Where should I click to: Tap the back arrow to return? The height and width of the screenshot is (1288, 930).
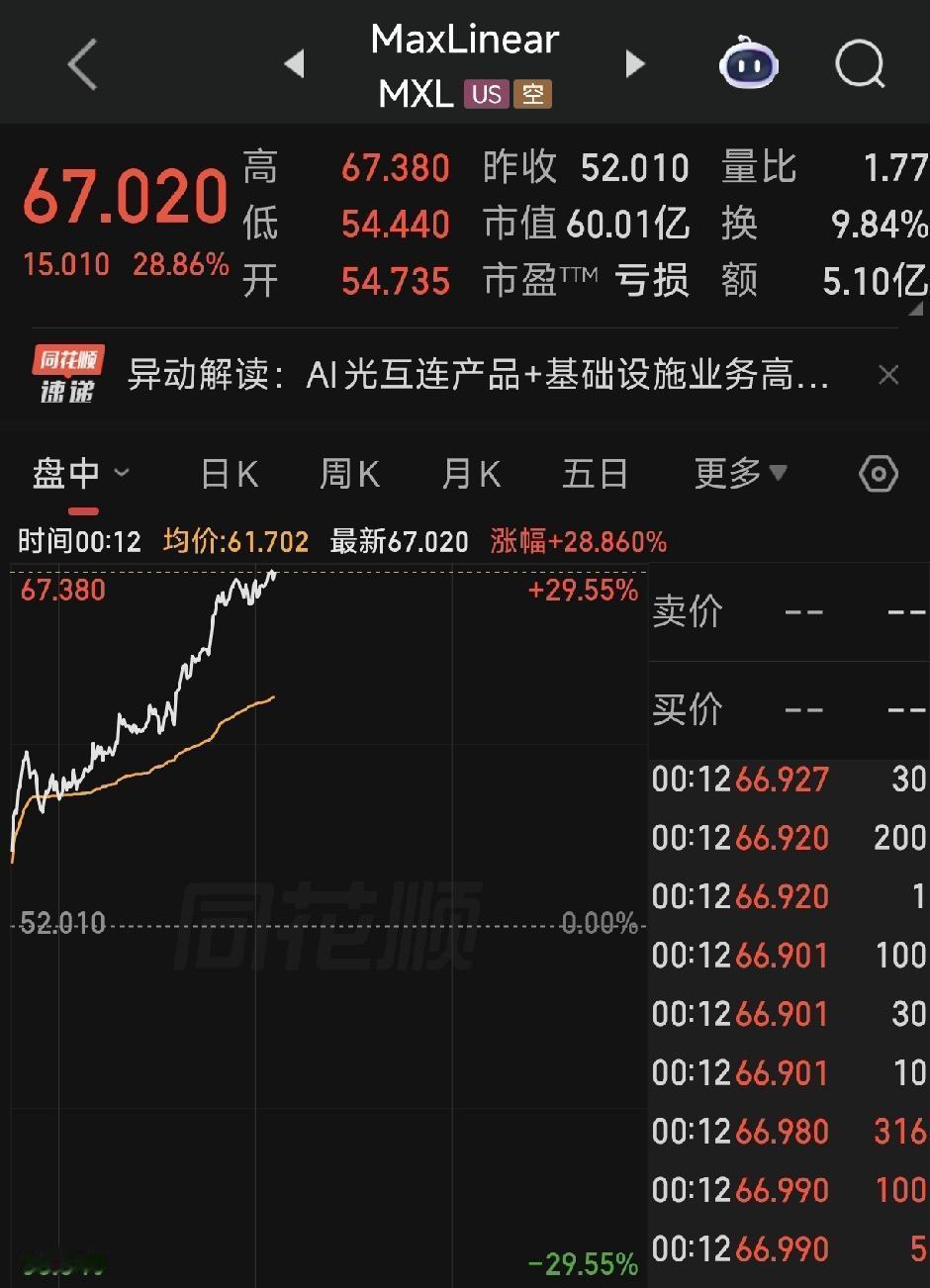82,63
